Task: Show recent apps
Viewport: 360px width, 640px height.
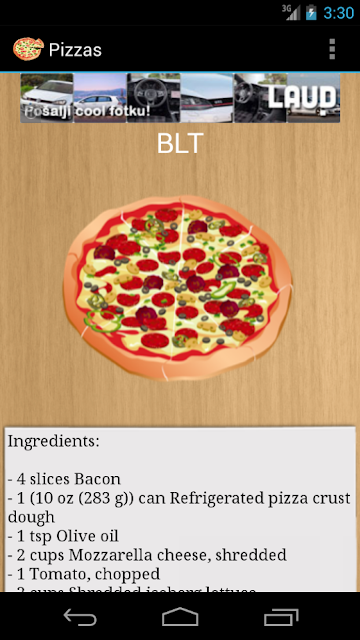Action: [281, 617]
